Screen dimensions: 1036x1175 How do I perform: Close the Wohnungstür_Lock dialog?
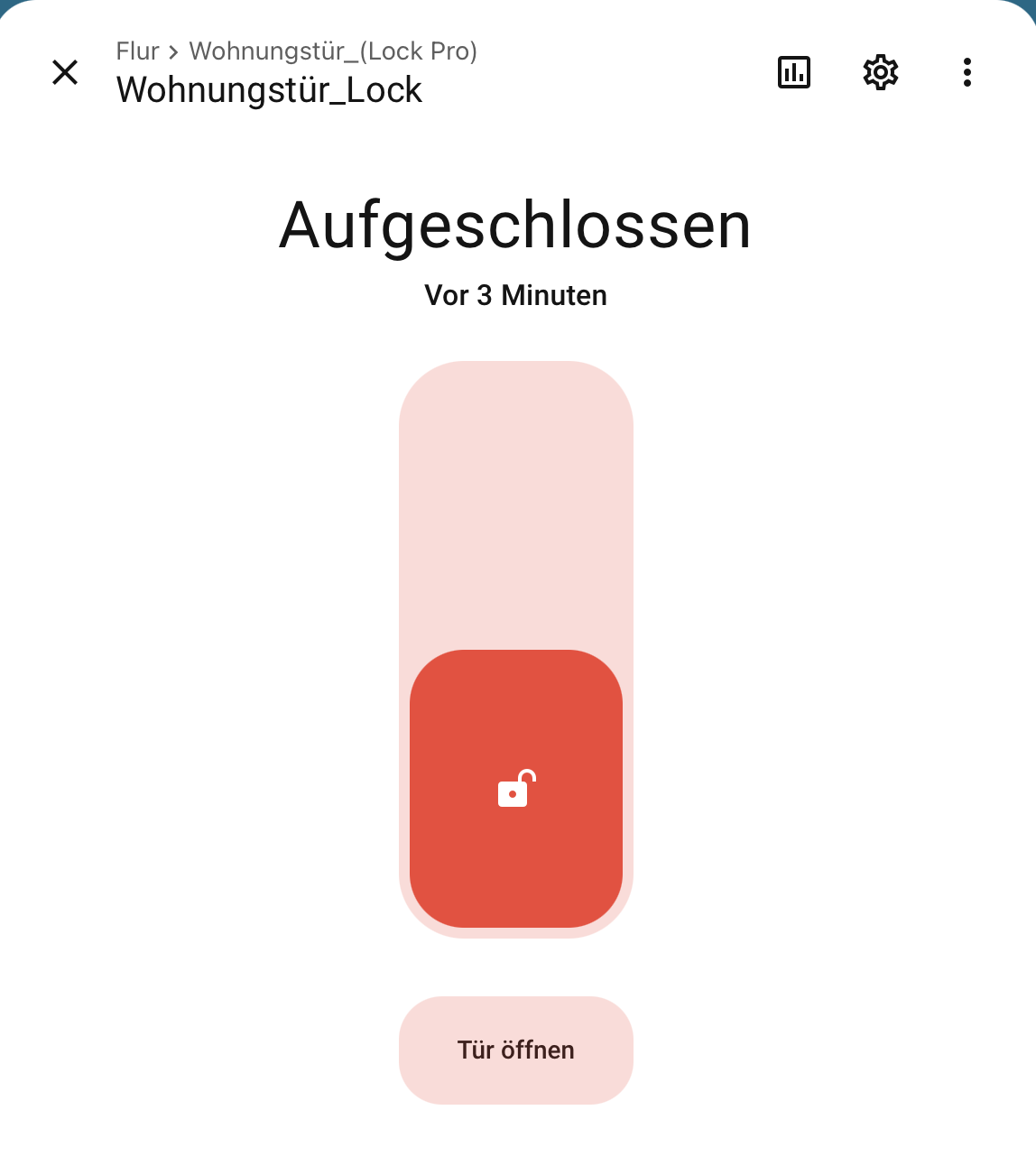(65, 72)
